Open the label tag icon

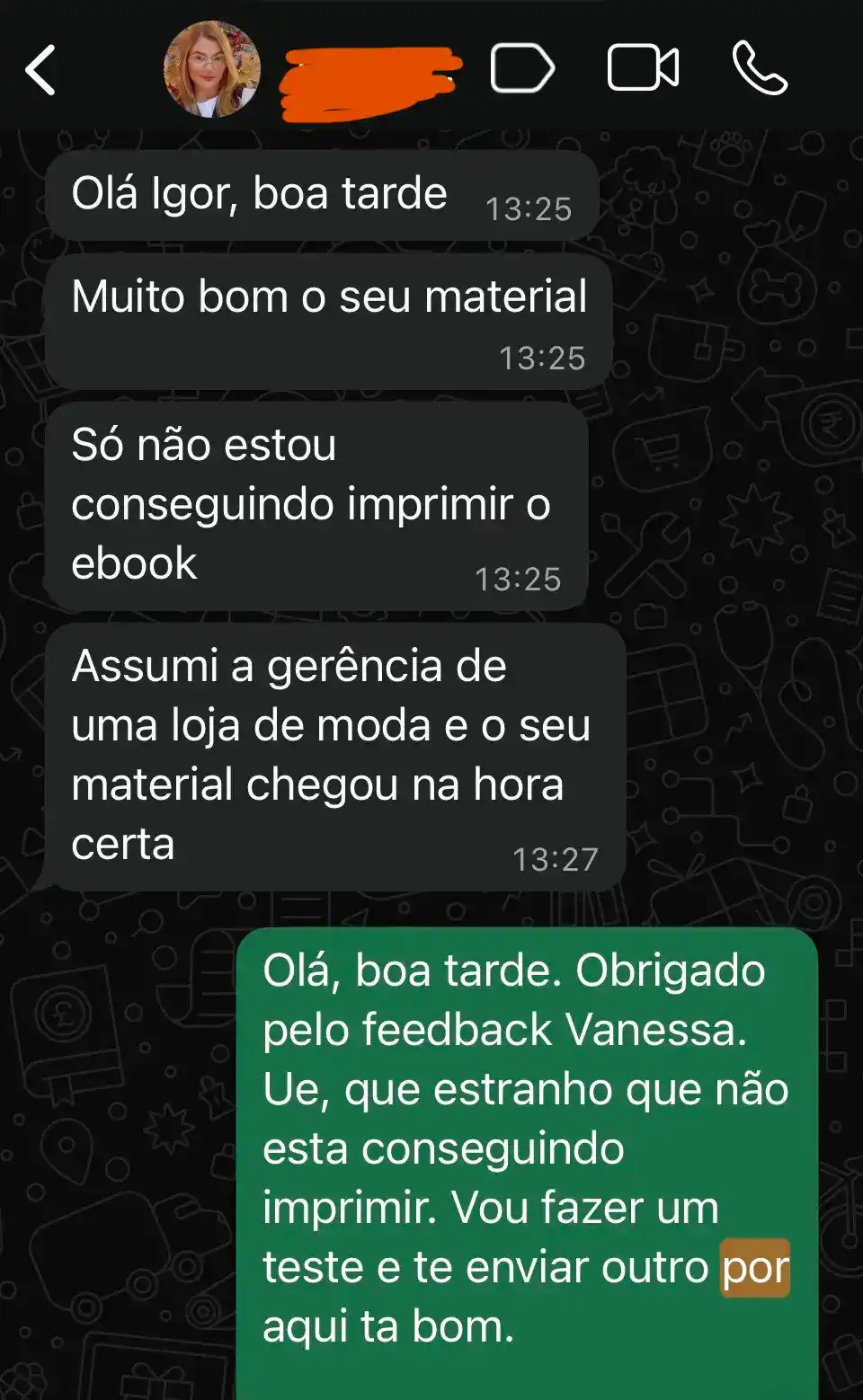pyautogui.click(x=522, y=68)
